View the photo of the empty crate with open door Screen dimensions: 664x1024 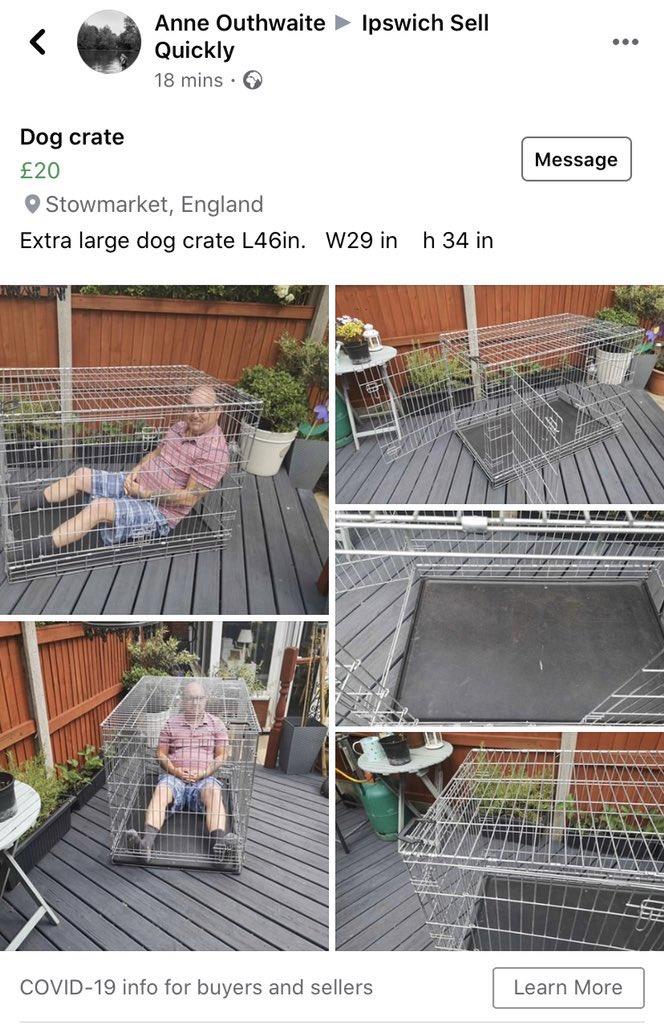pos(499,394)
